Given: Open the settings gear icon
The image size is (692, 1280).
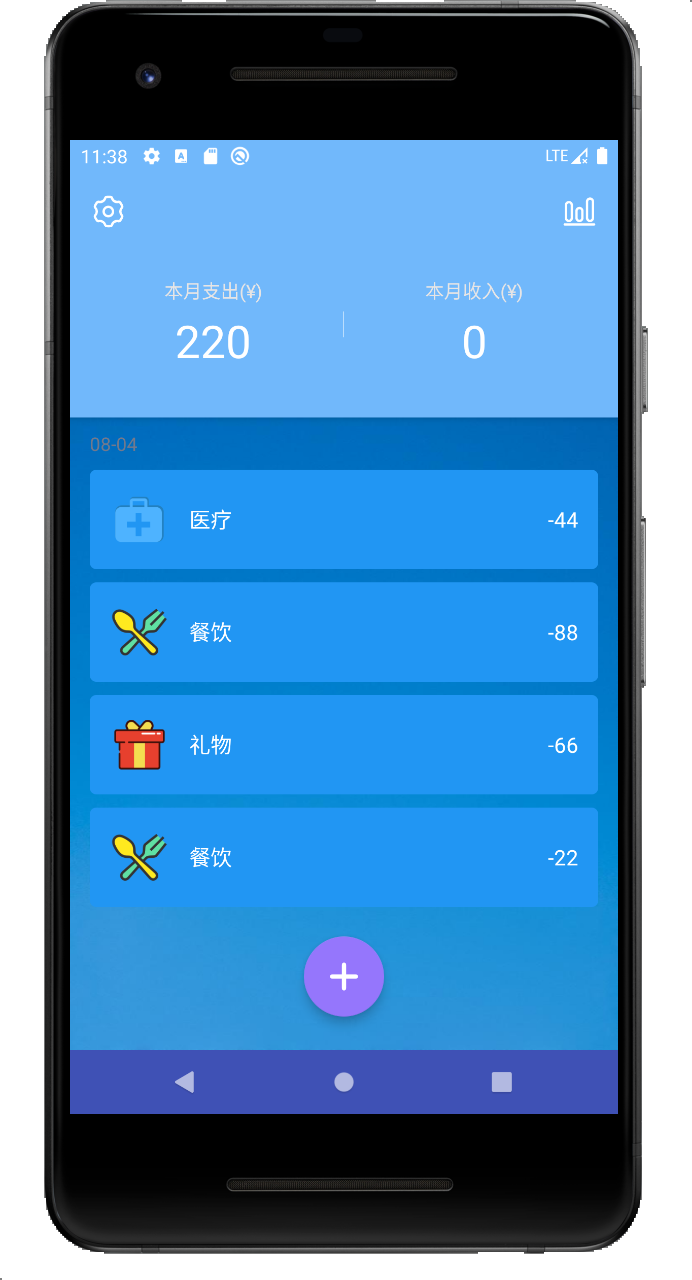Looking at the screenshot, I should point(108,212).
